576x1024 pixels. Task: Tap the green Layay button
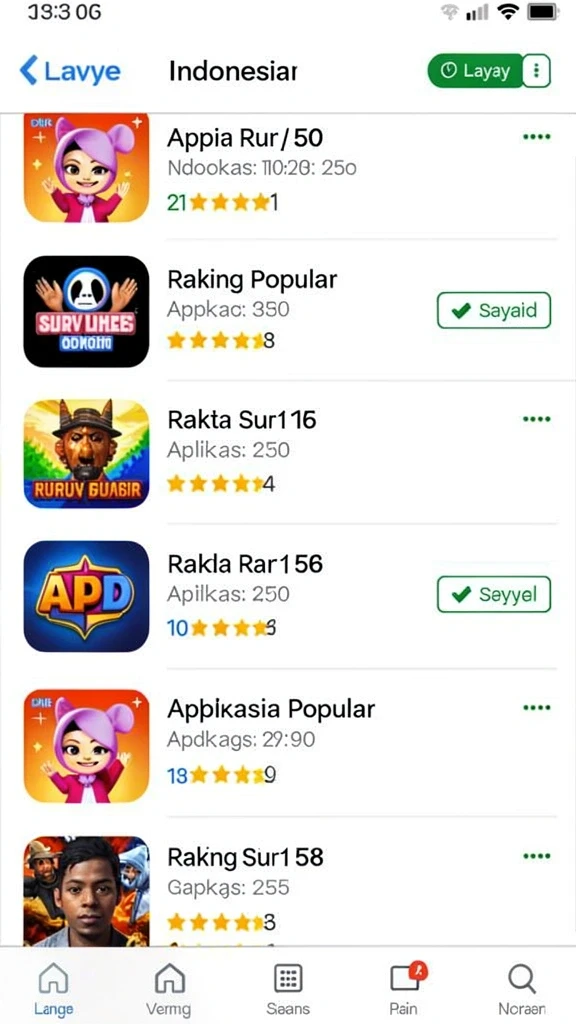pos(475,71)
